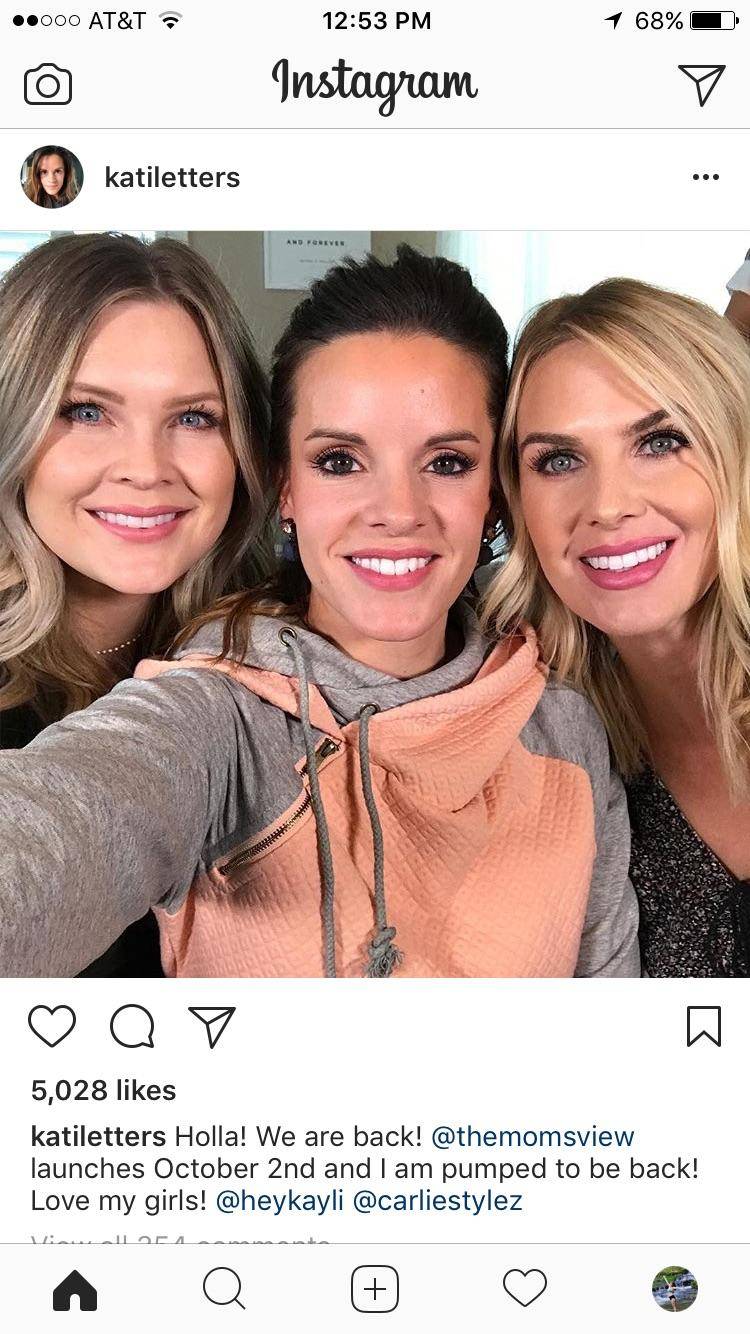Viewport: 750px width, 1334px height.
Task: Bookmark this post
Action: pos(704,1026)
